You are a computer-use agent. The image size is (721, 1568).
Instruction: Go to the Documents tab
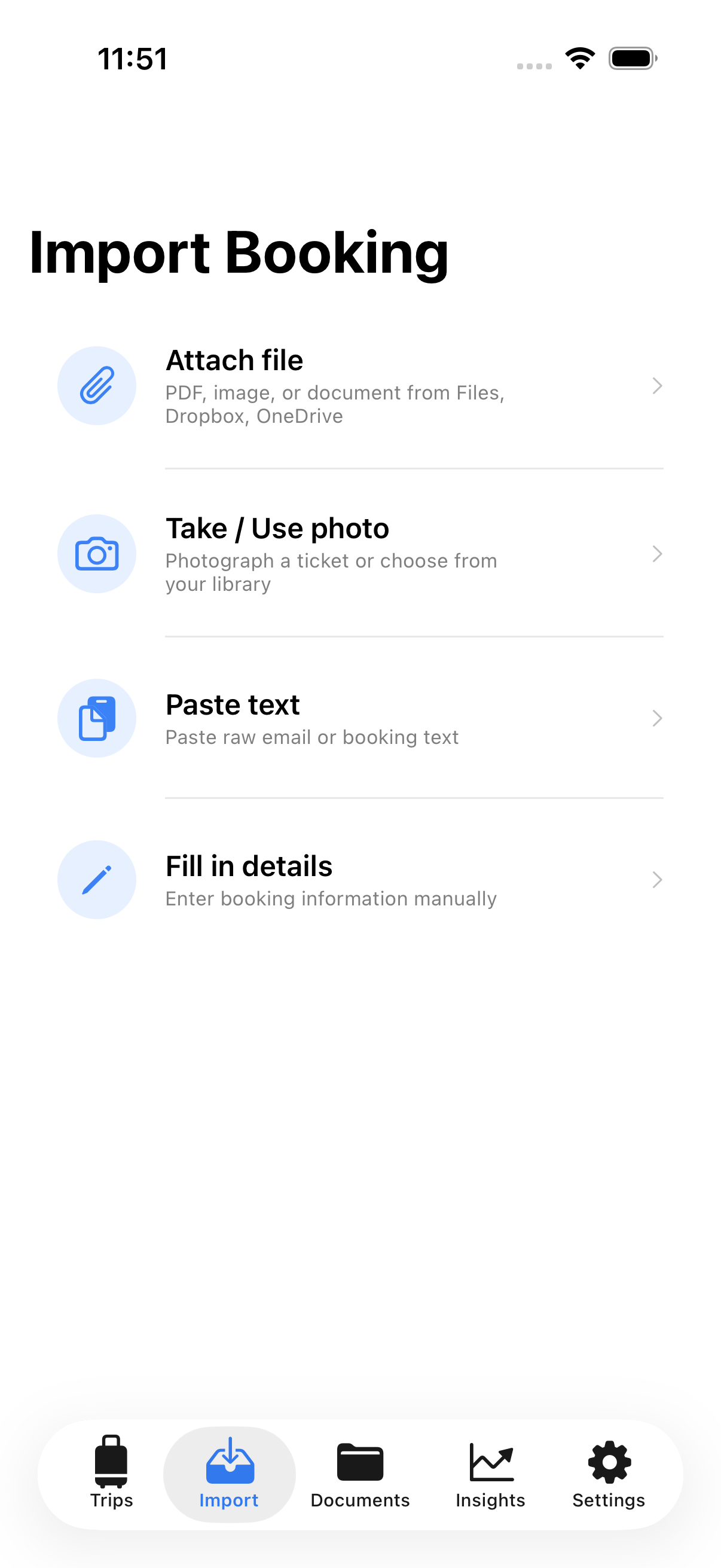(x=359, y=1473)
